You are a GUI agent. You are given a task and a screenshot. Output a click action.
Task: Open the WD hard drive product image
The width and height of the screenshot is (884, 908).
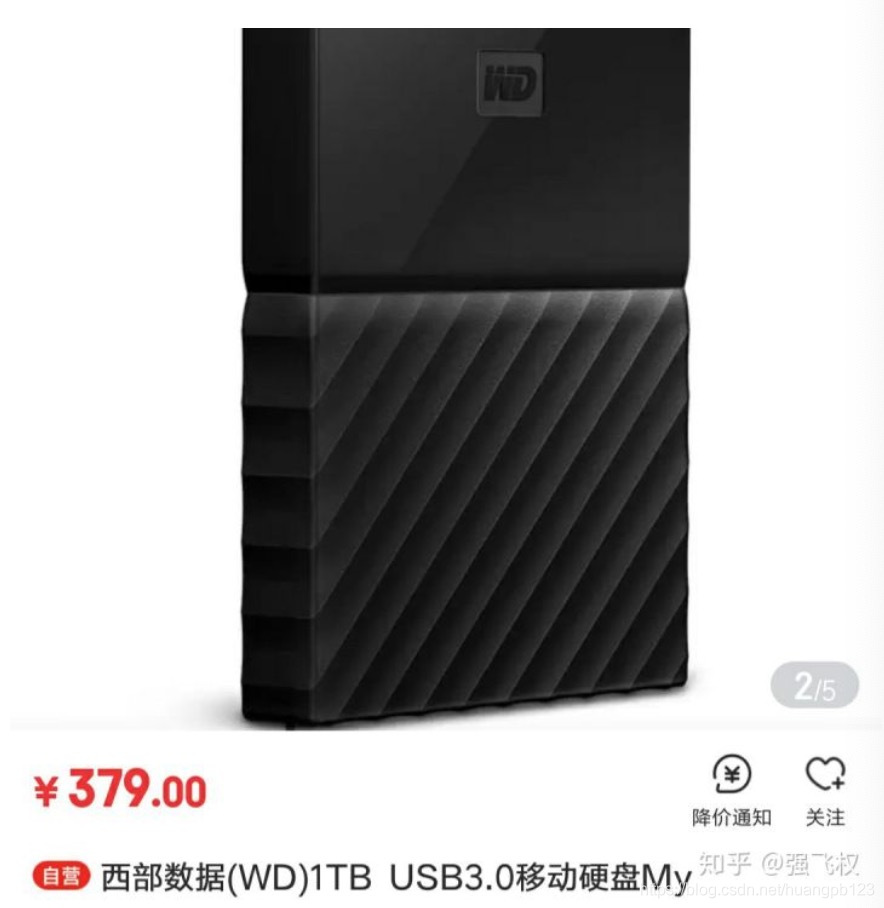point(465,380)
